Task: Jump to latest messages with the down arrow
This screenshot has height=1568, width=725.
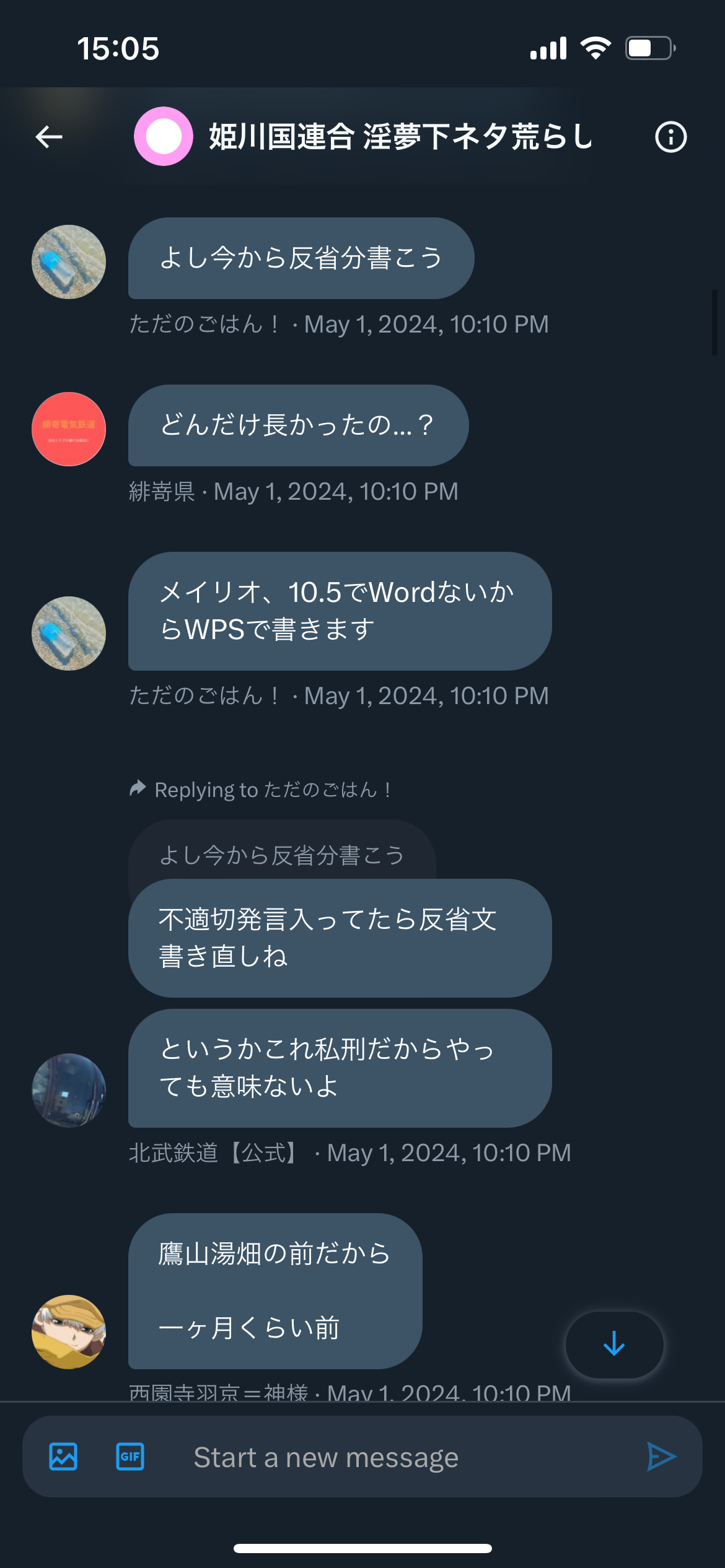Action: tap(614, 1344)
